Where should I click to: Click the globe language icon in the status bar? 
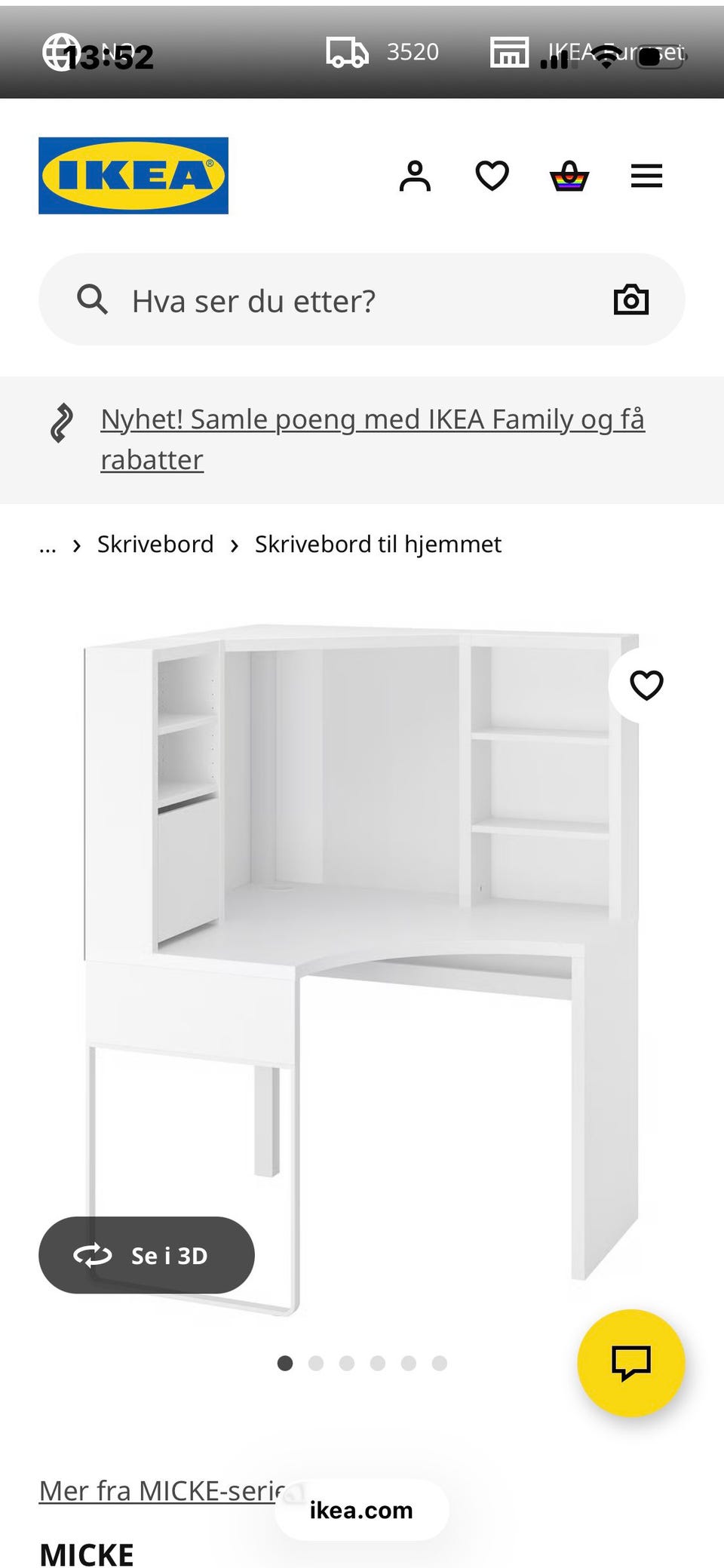point(60,51)
